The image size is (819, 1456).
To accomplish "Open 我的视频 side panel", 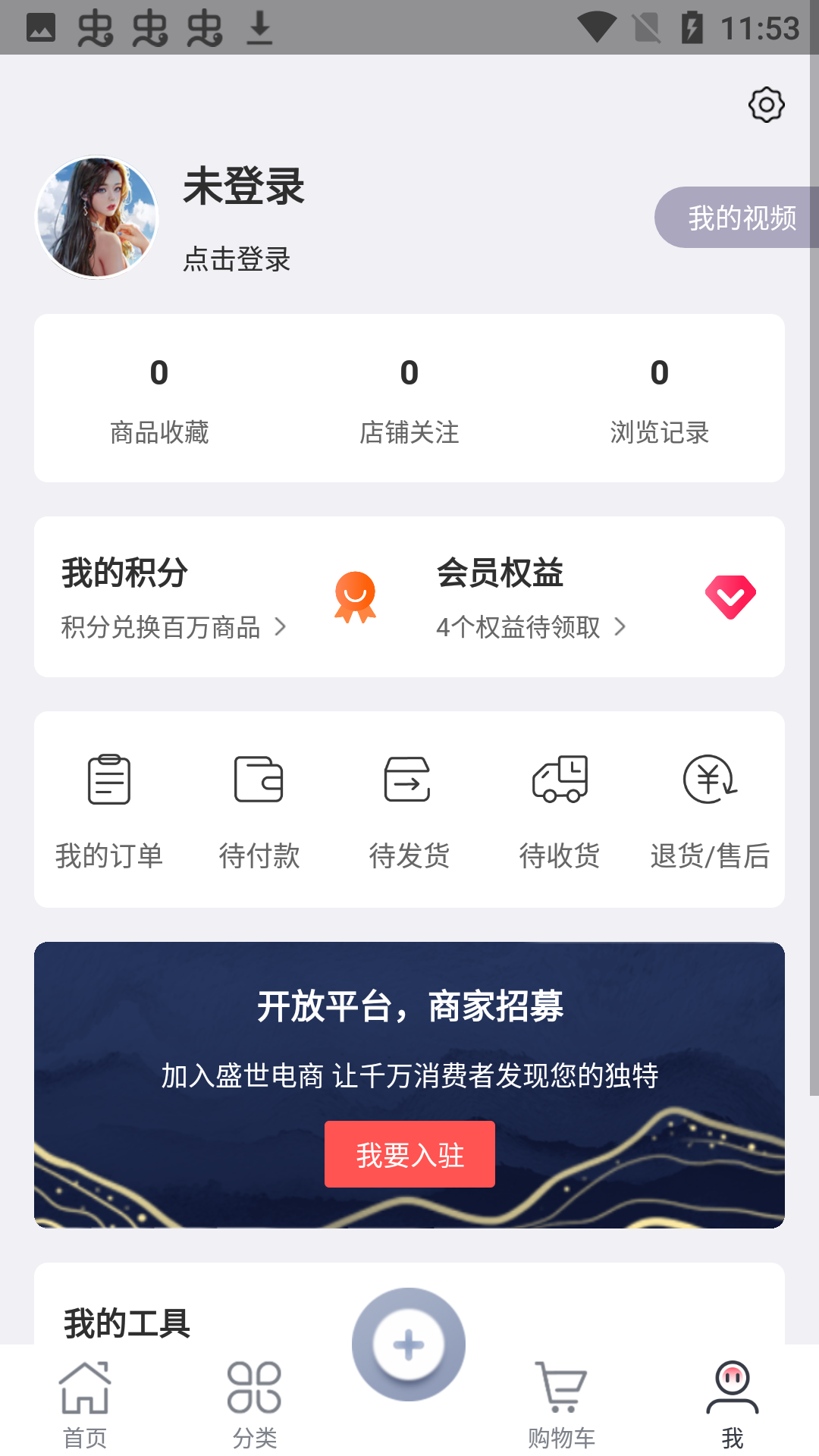I will [x=742, y=218].
